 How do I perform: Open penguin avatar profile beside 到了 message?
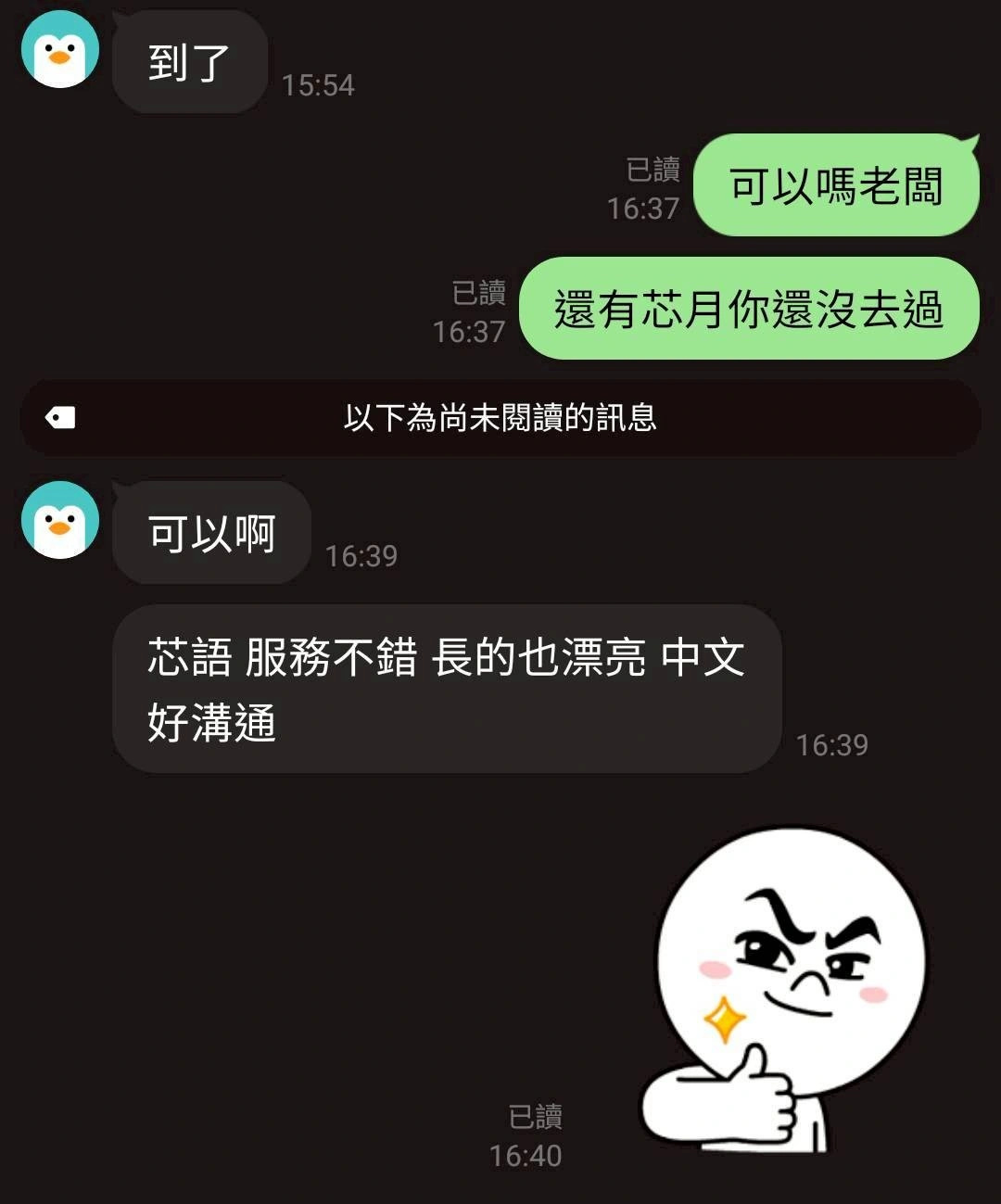[60, 49]
